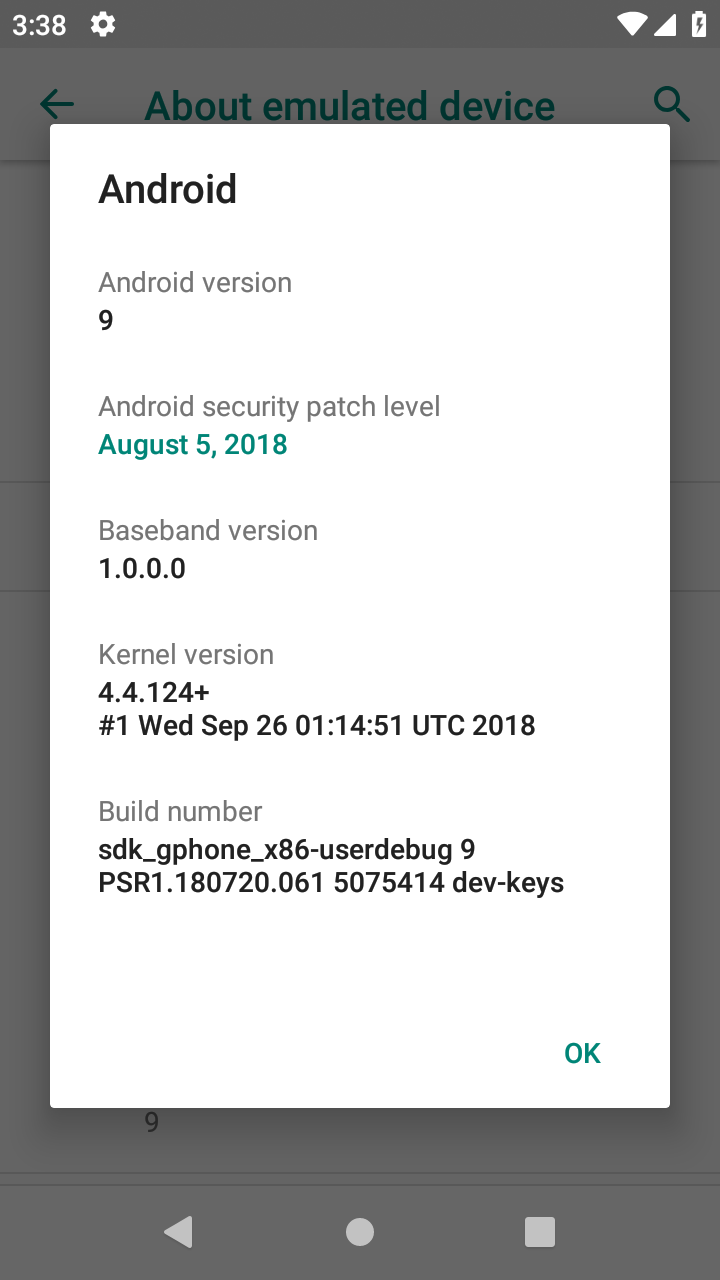Tap the back arrow on About emulated device

click(57, 103)
